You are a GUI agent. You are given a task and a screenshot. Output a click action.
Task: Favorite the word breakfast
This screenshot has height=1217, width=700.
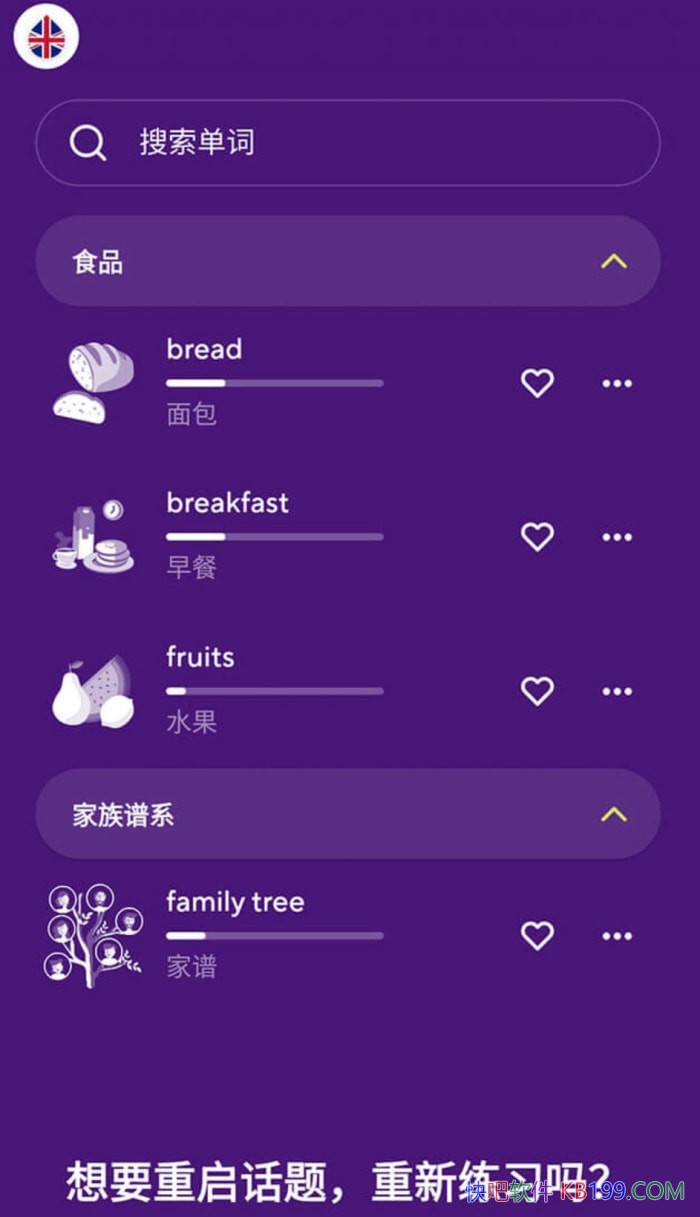(537, 537)
